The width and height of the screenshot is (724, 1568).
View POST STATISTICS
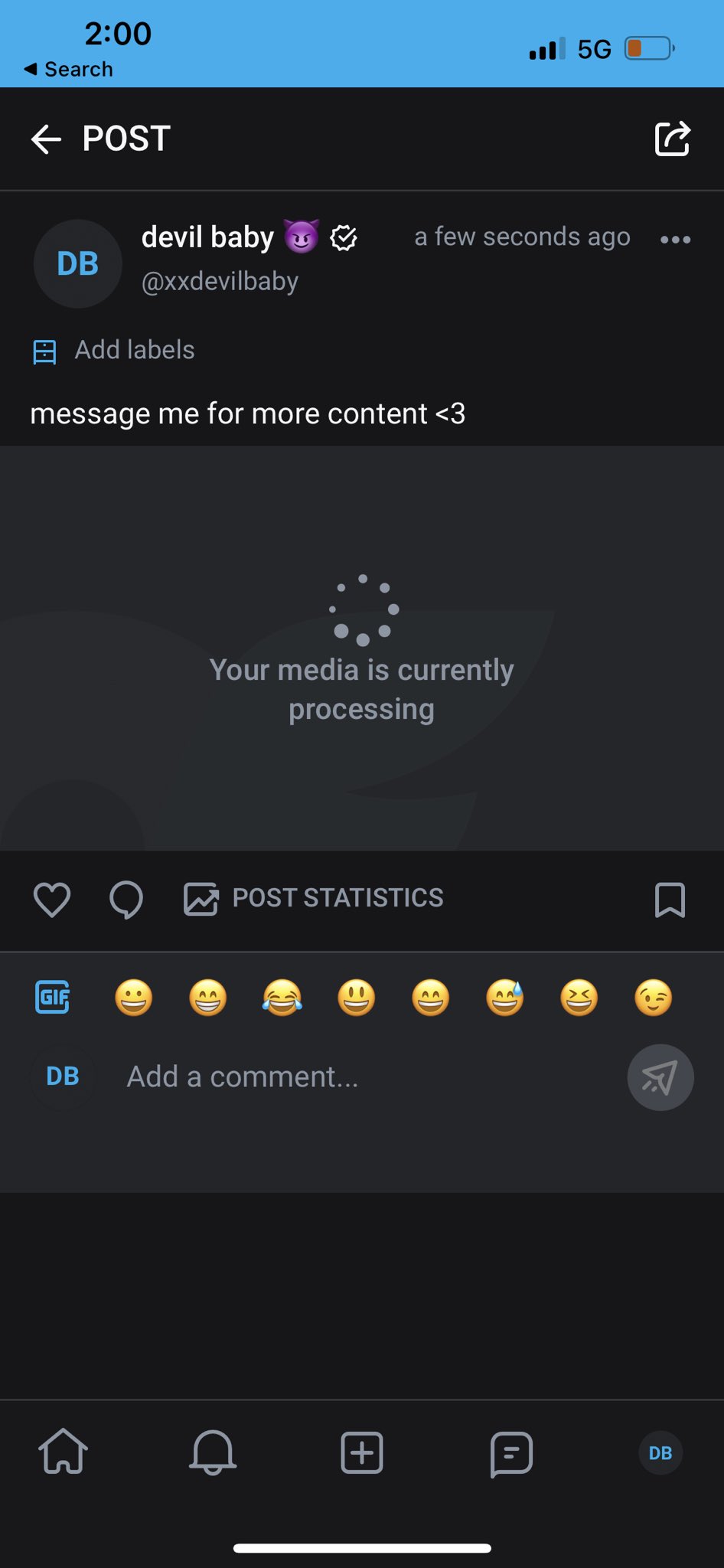314,898
